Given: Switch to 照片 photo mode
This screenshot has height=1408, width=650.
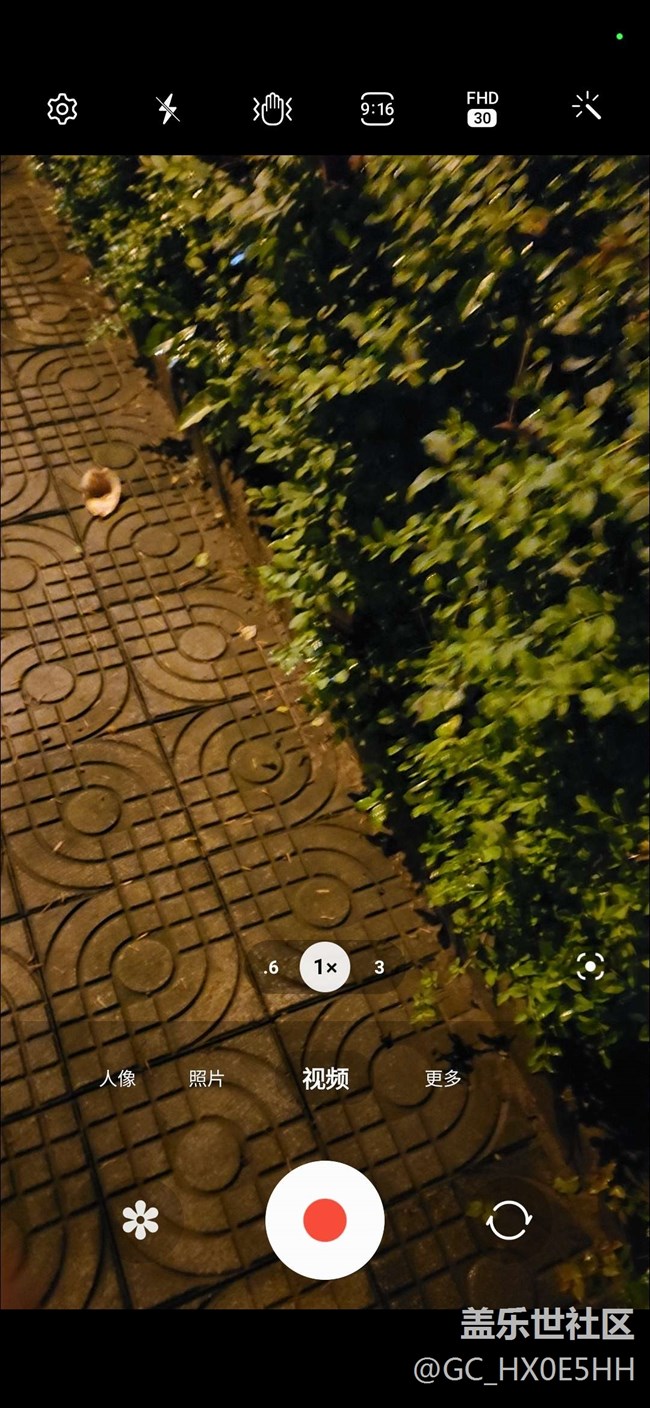Looking at the screenshot, I should point(207,1078).
